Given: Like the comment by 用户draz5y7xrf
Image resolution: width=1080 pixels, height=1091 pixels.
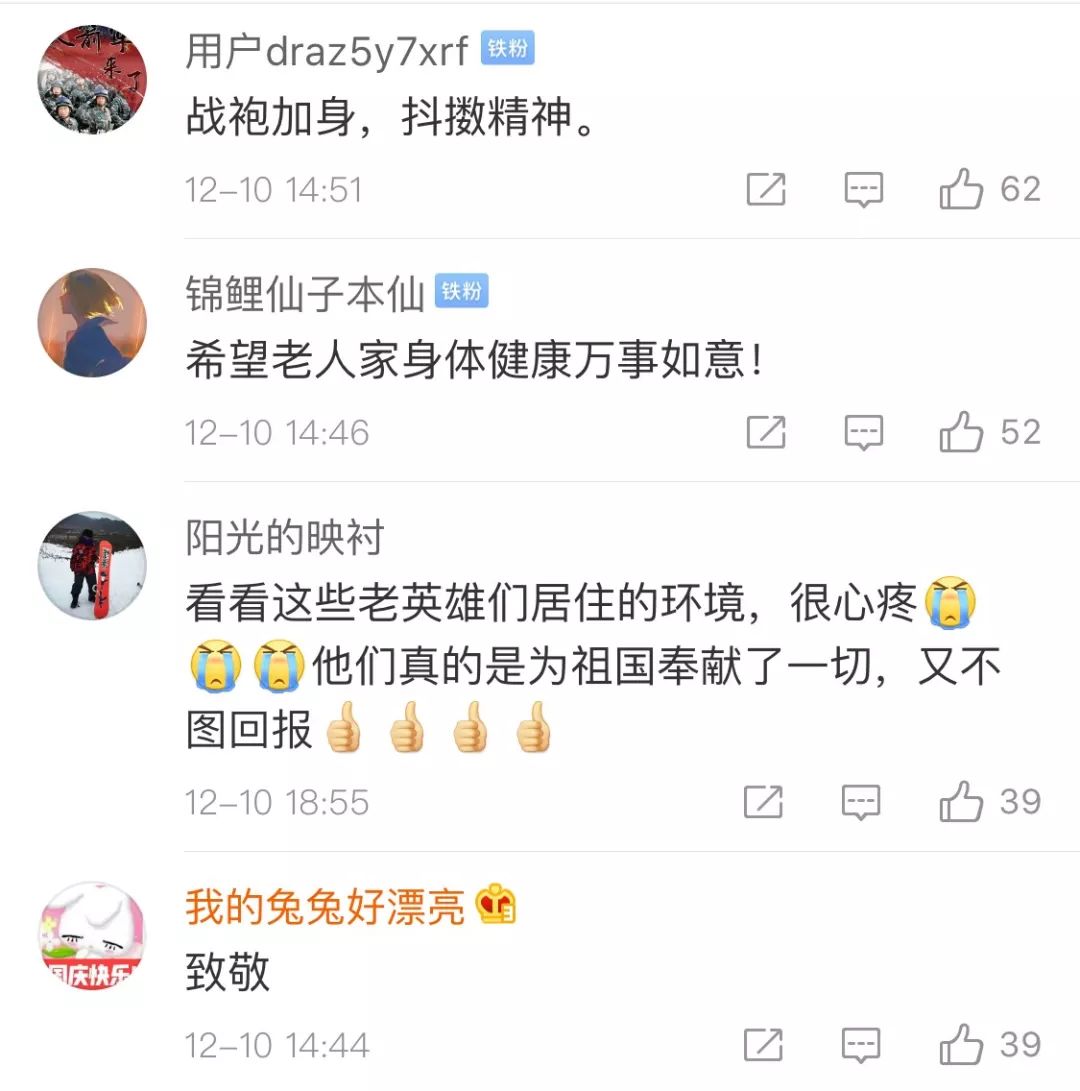Looking at the screenshot, I should click(961, 189).
